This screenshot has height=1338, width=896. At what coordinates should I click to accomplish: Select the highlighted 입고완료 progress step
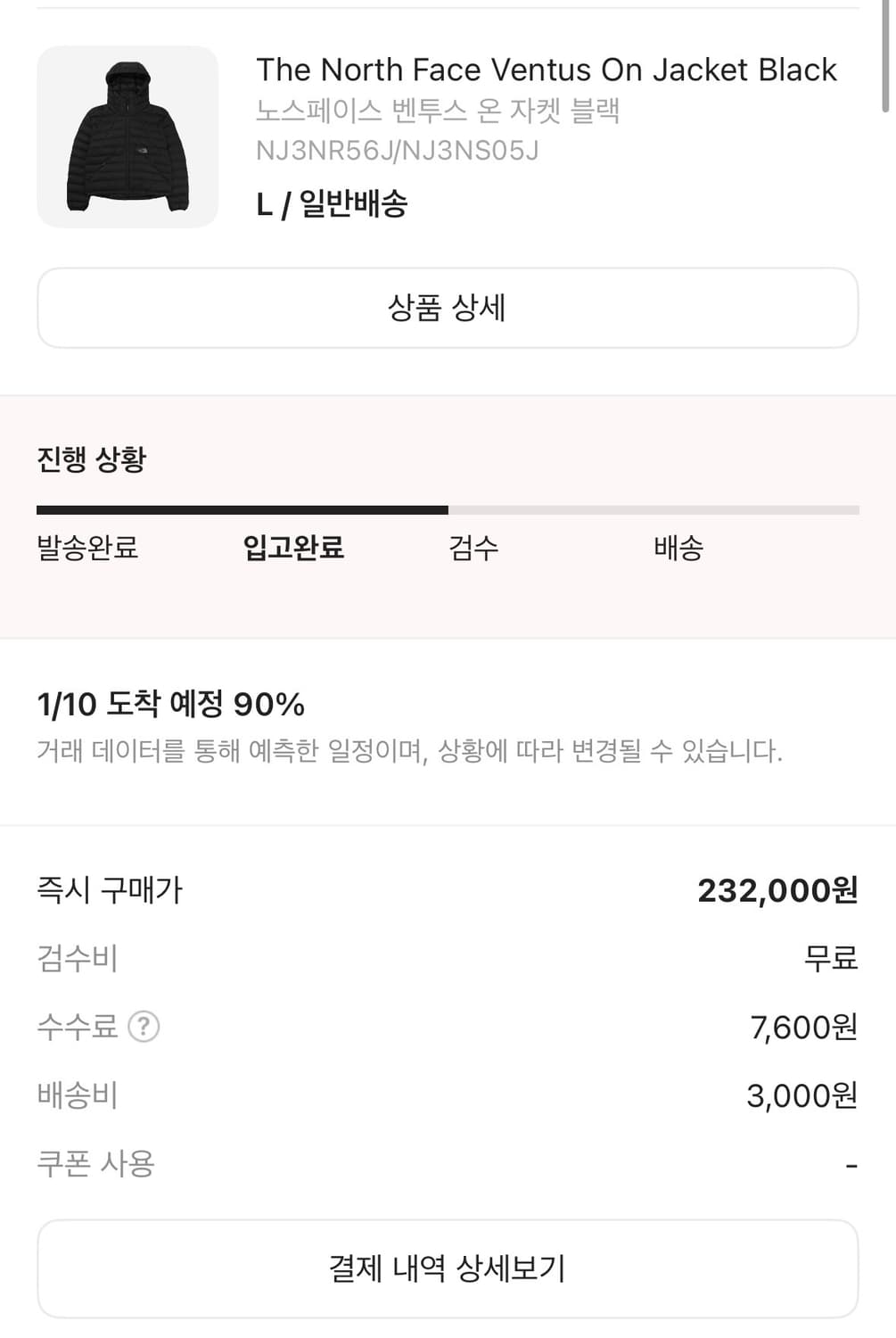(x=295, y=549)
